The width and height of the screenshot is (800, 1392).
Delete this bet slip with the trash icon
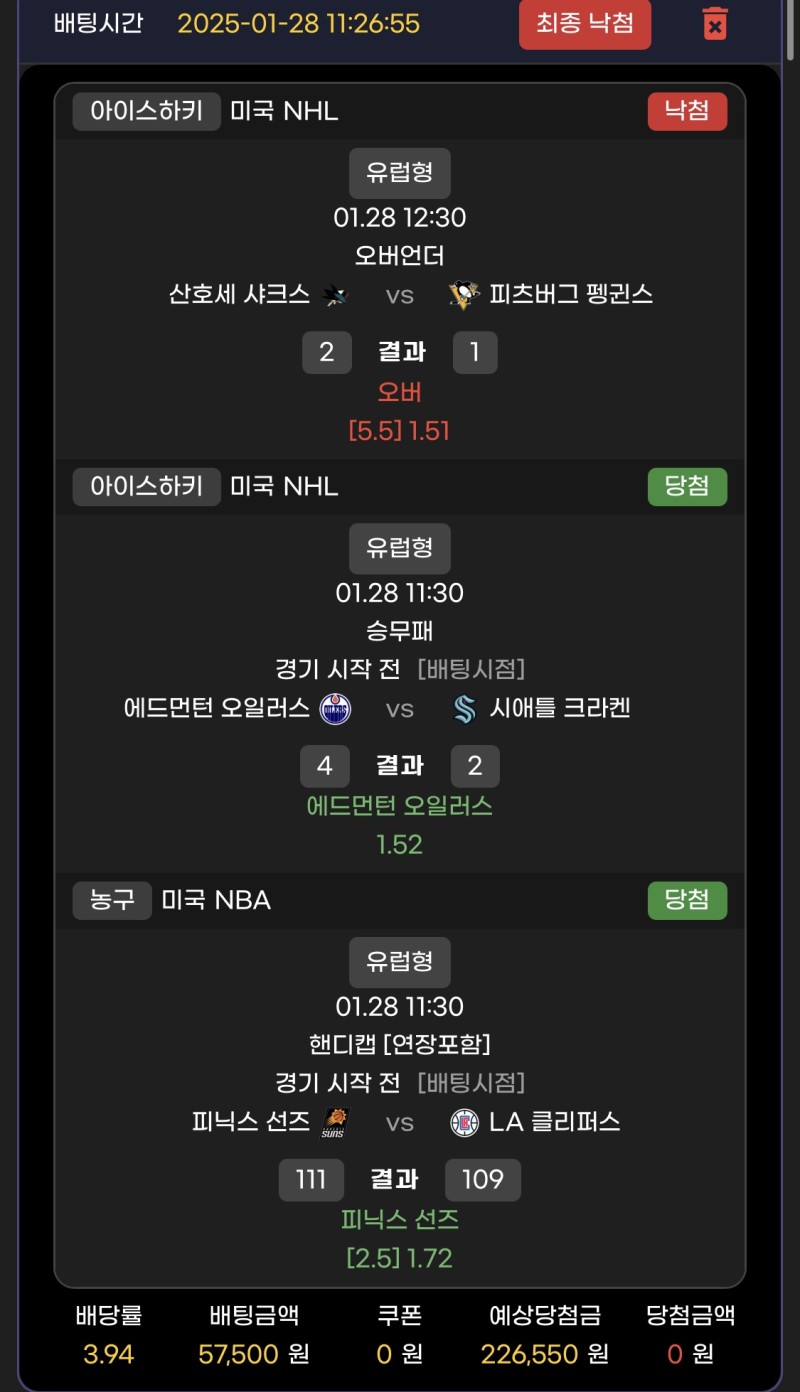tap(714, 23)
